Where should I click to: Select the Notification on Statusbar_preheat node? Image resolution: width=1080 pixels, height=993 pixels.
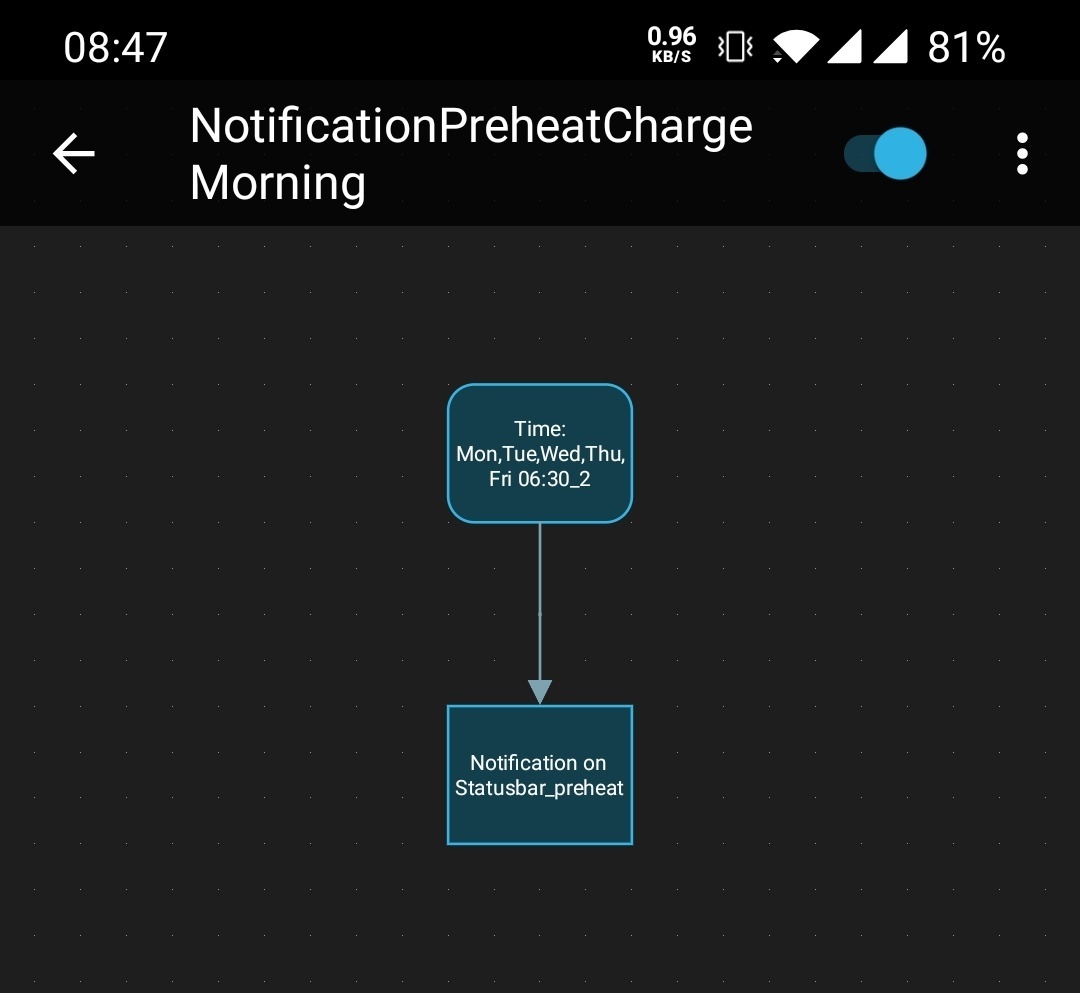540,775
